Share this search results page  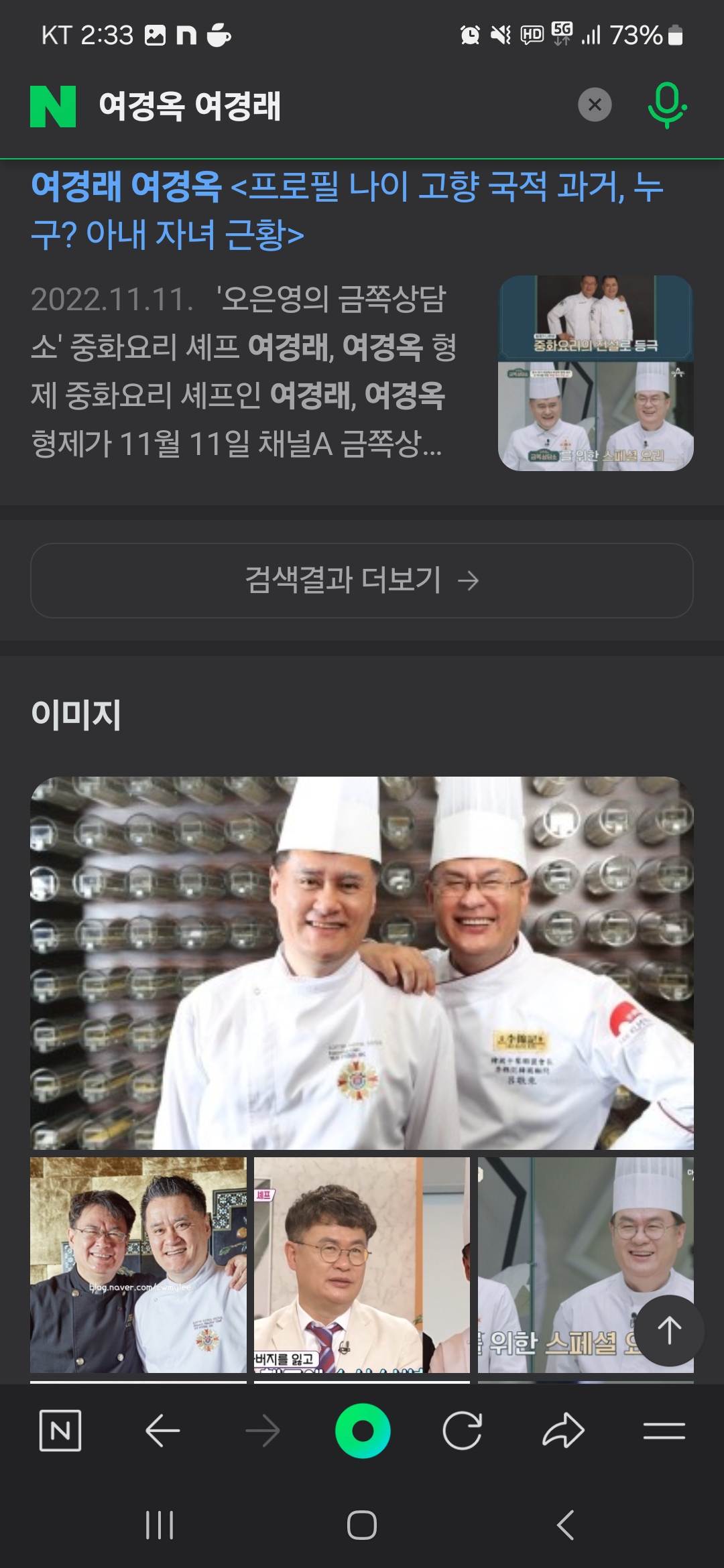pos(563,1431)
